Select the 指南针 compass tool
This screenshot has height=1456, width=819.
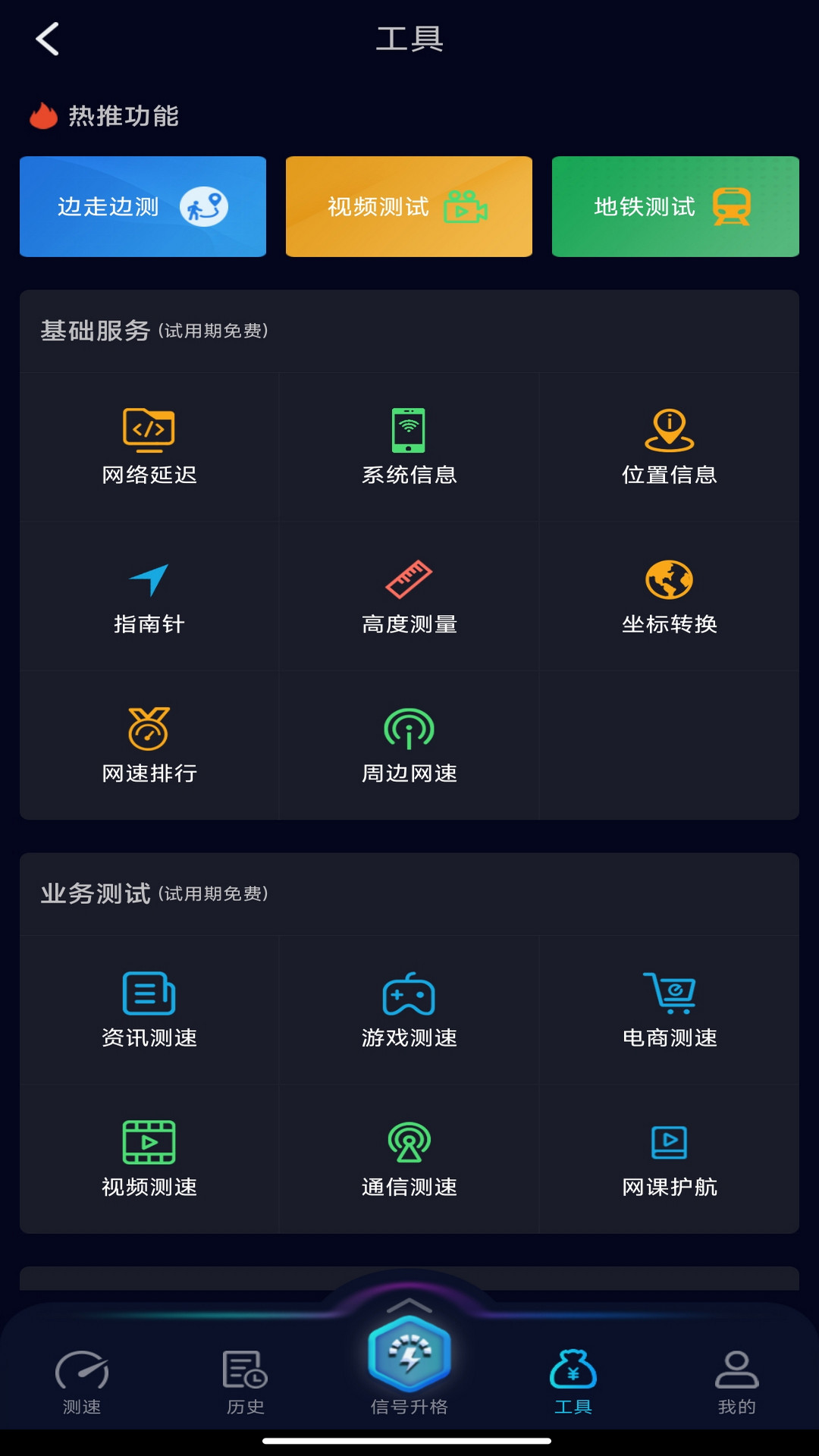coord(148,595)
